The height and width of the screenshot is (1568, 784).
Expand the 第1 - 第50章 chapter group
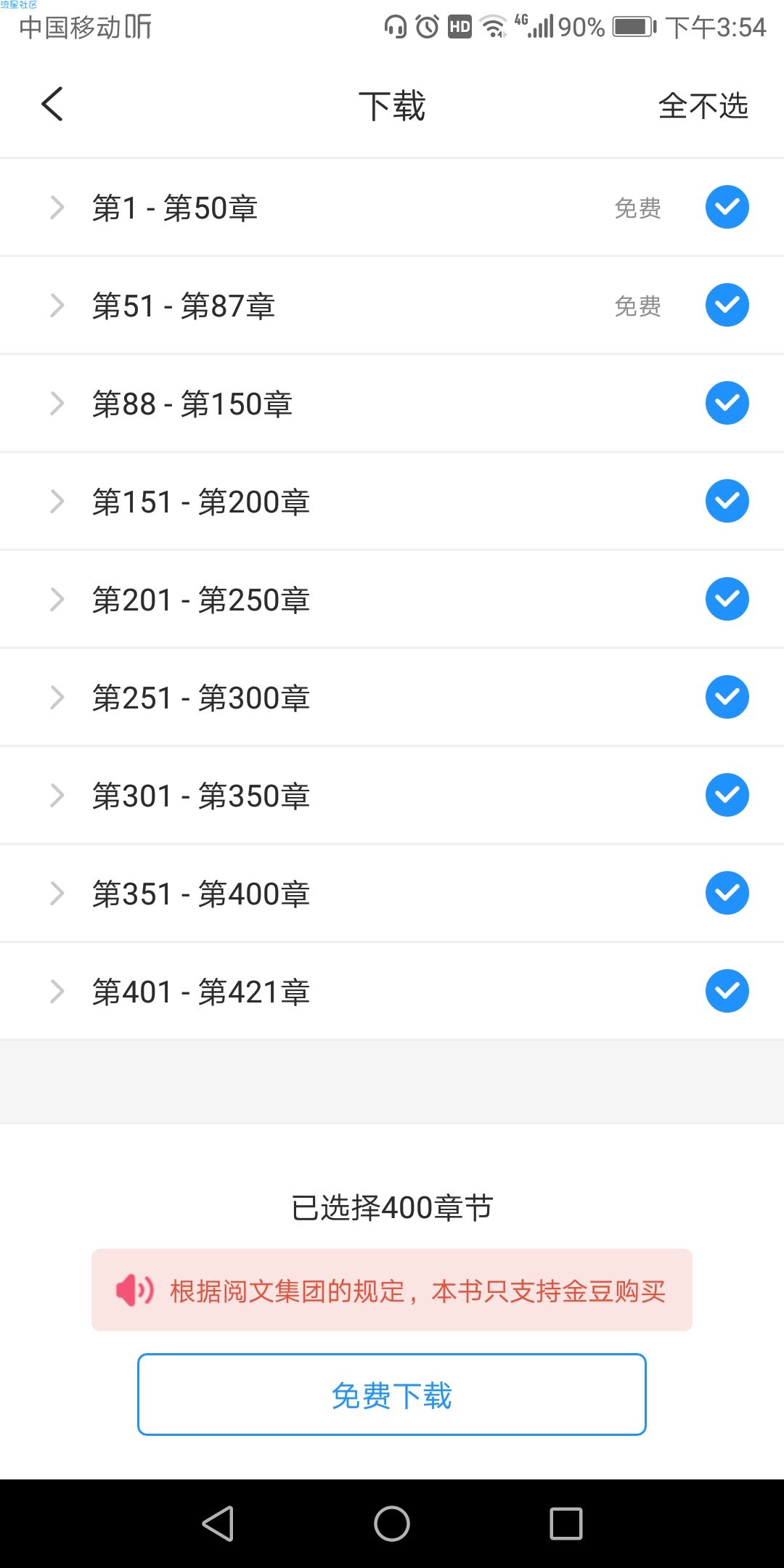(57, 208)
